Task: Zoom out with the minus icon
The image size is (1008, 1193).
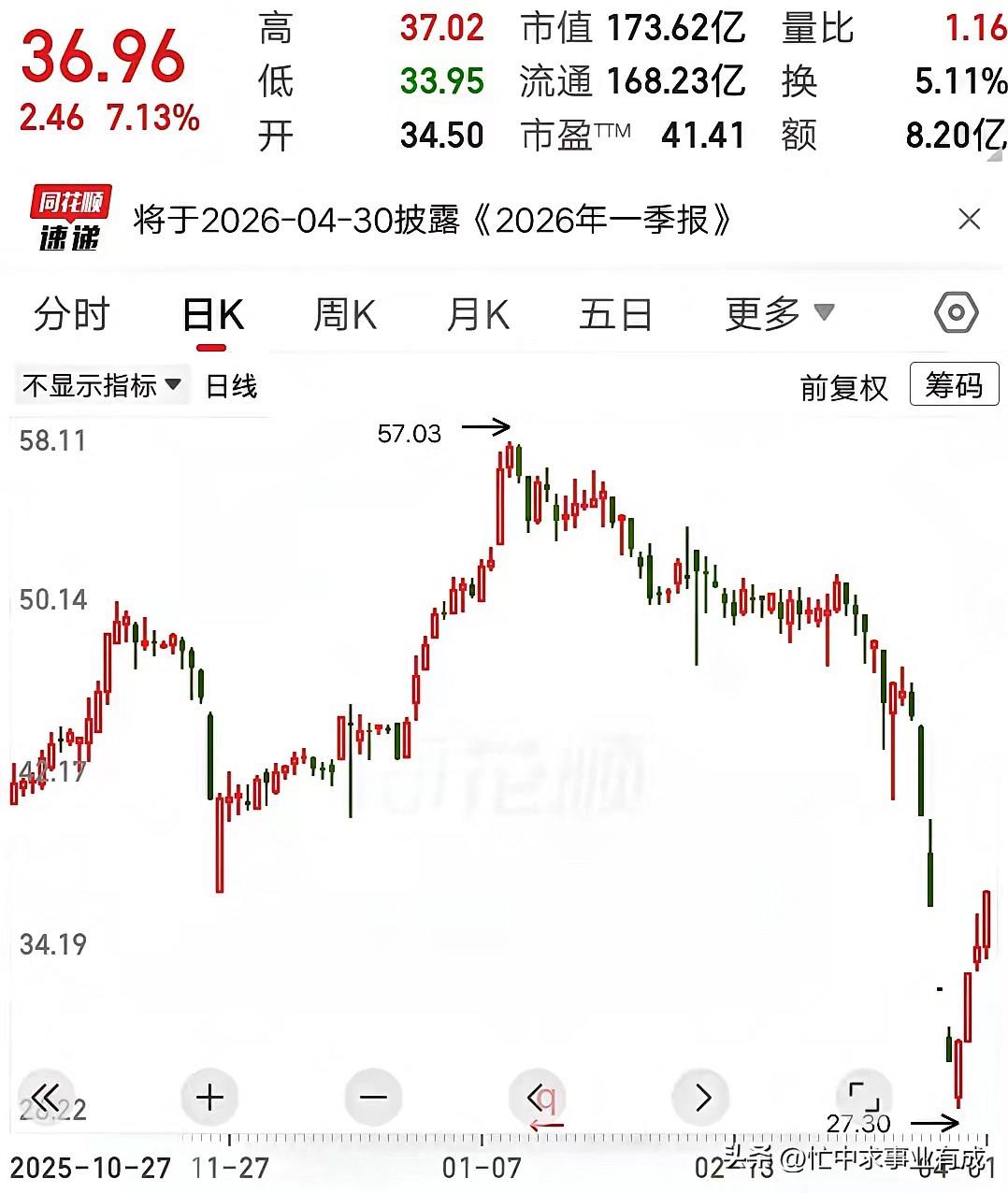Action: click(373, 1097)
